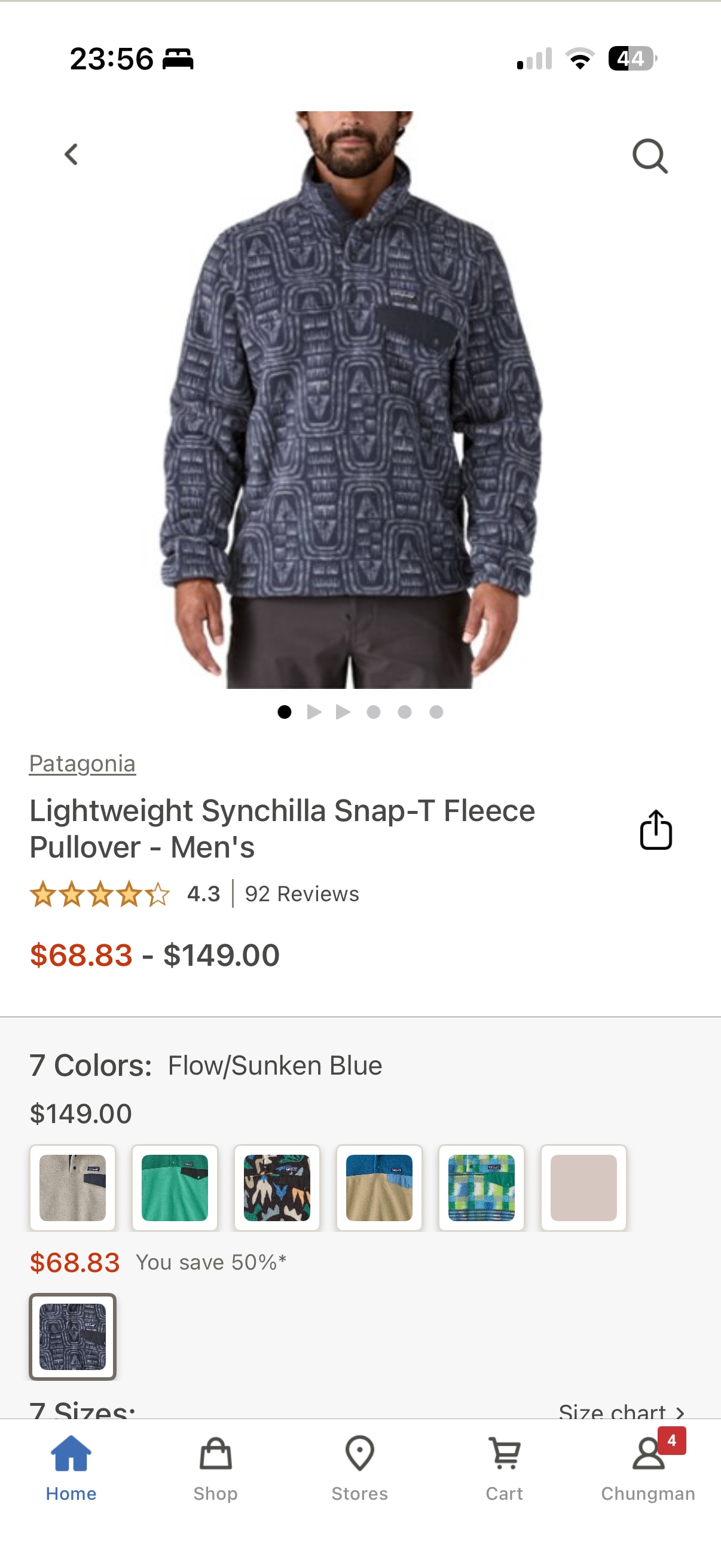View the 92 Reviews
The height and width of the screenshot is (1568, 721).
click(x=302, y=893)
